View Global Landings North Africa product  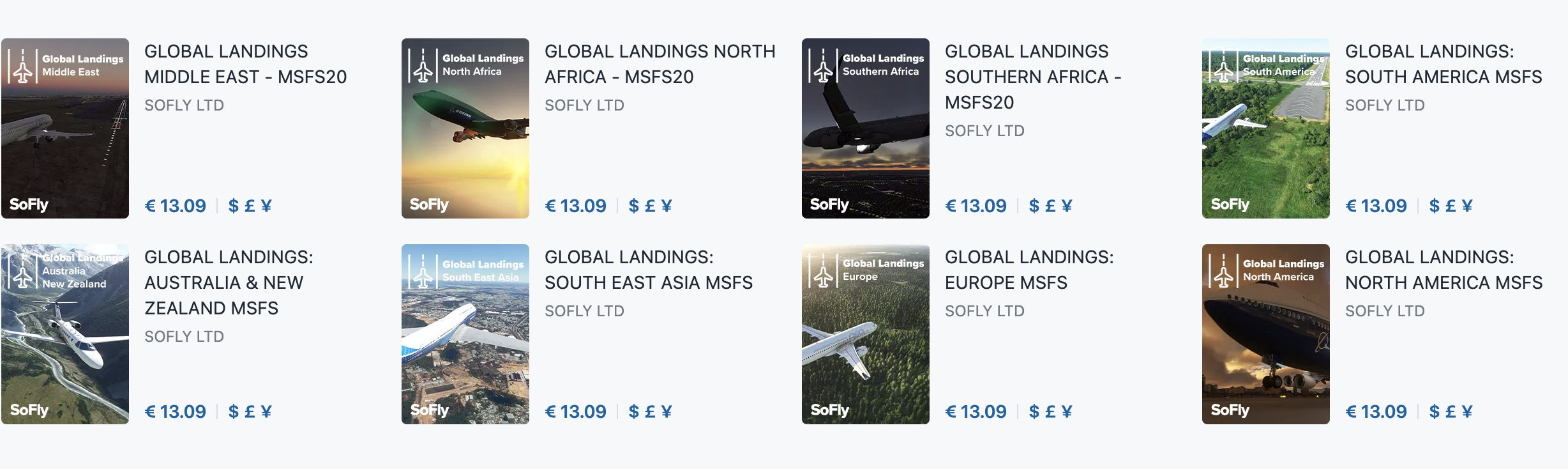point(660,64)
